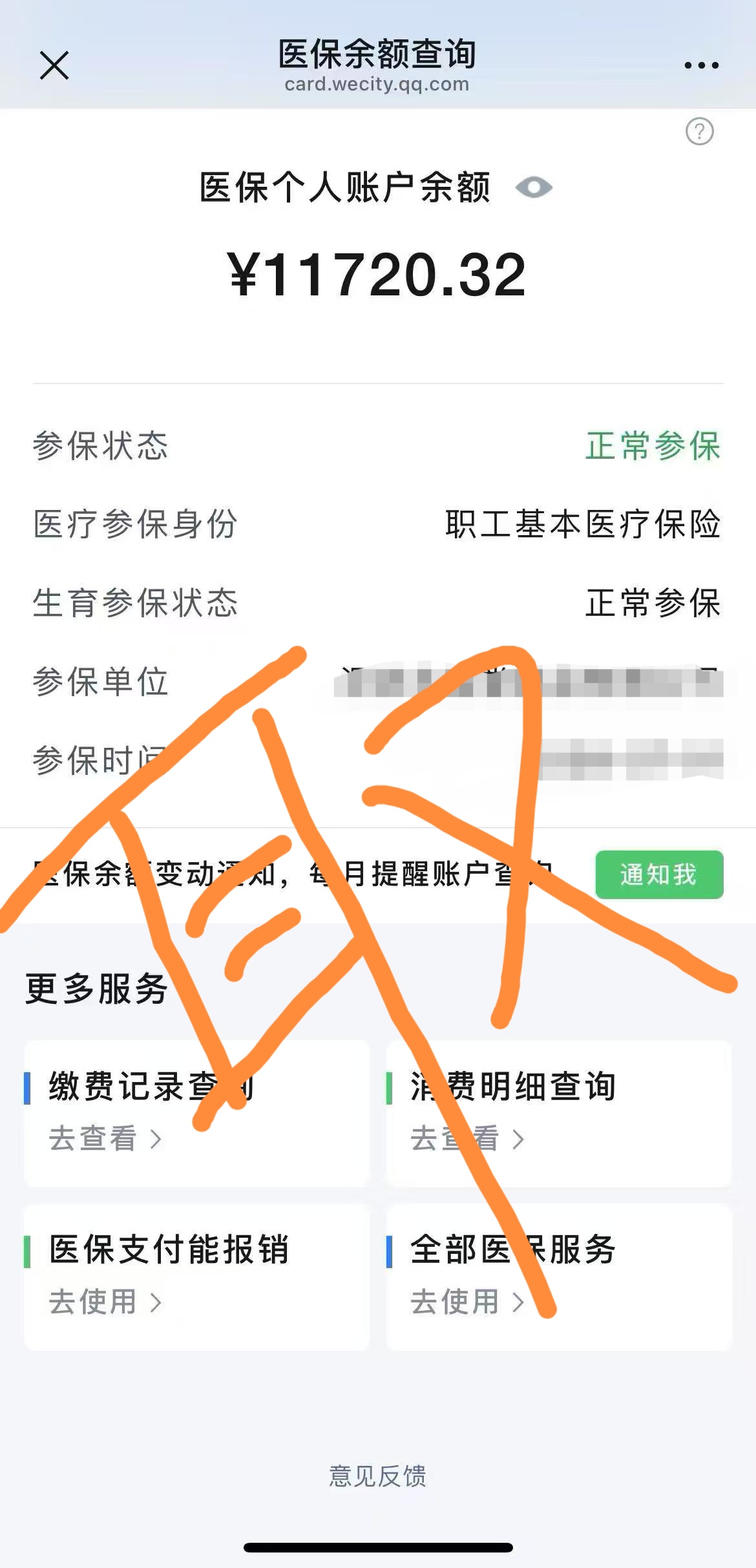Tap the green 通知我 button
756x1568 pixels.
[658, 874]
